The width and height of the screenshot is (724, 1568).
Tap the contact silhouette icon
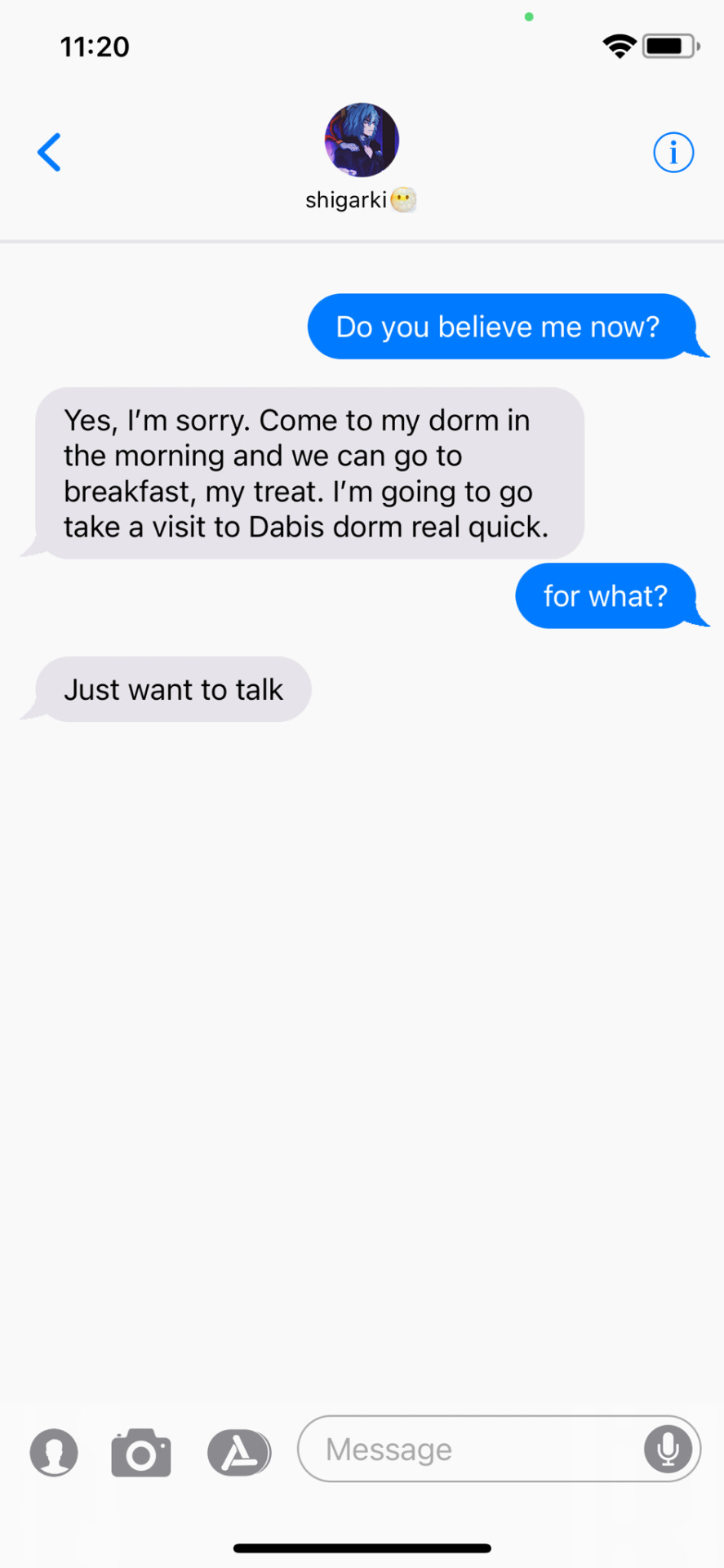click(54, 1453)
